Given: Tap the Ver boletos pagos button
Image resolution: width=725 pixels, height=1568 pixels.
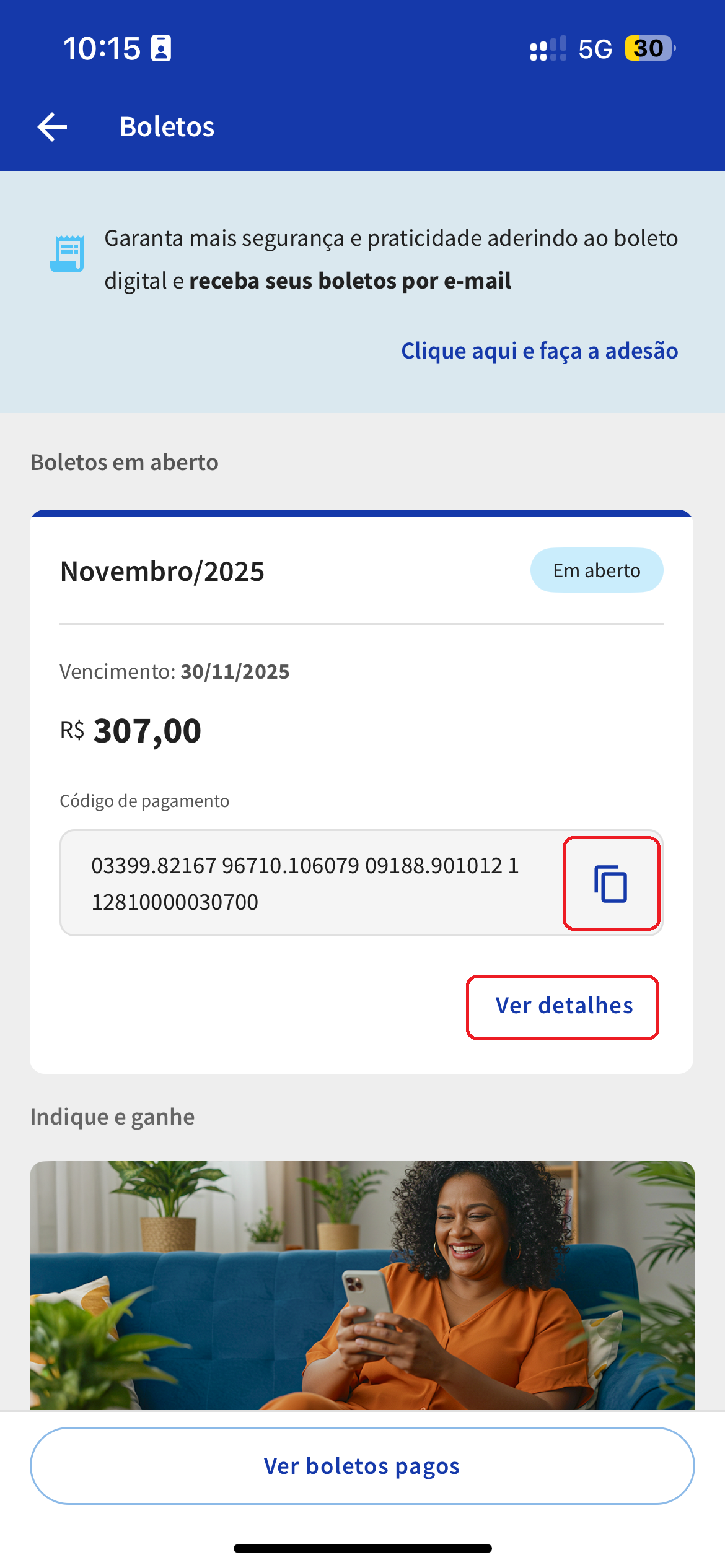Looking at the screenshot, I should 362,1466.
